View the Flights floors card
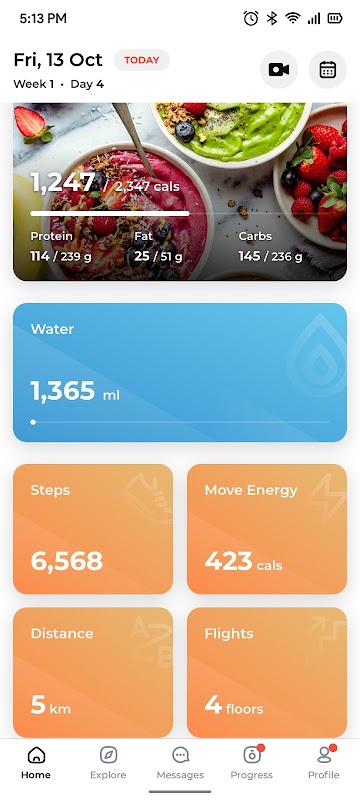Viewport: 360px width, 800px height. pyautogui.click(x=267, y=672)
